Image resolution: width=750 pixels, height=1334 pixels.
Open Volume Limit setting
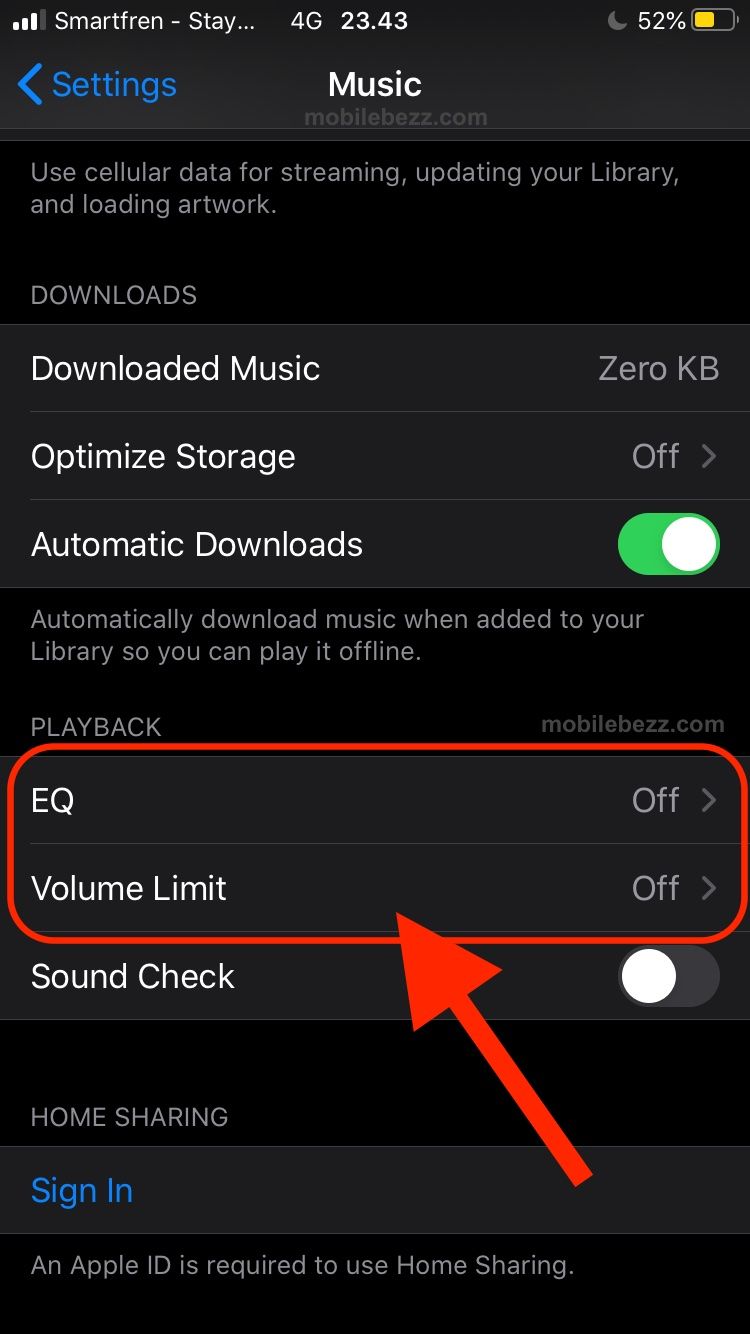click(375, 888)
